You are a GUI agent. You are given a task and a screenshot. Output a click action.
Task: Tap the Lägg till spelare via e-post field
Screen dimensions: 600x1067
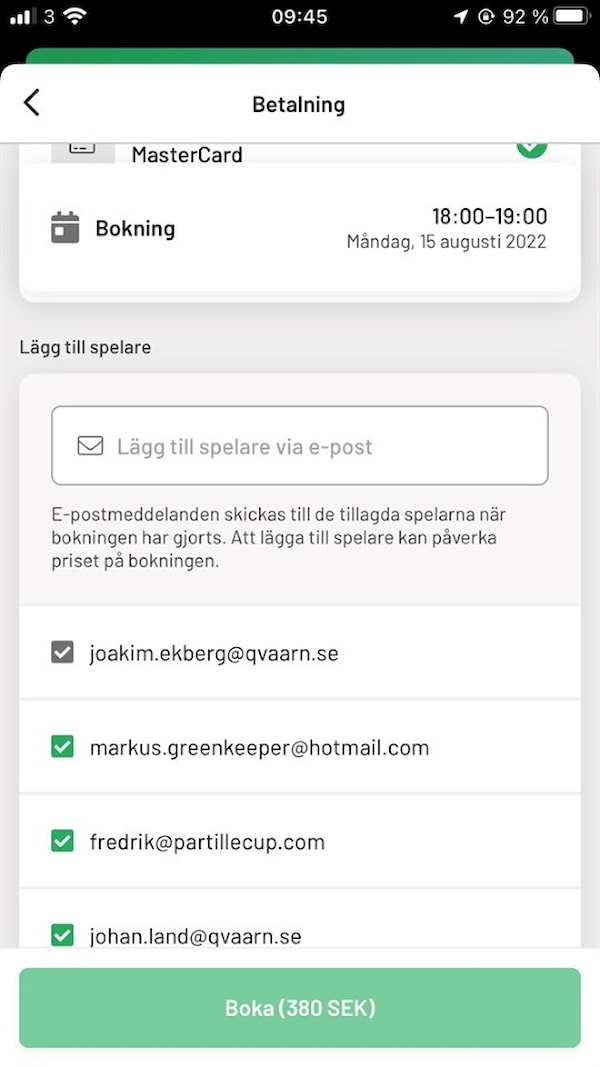(300, 446)
